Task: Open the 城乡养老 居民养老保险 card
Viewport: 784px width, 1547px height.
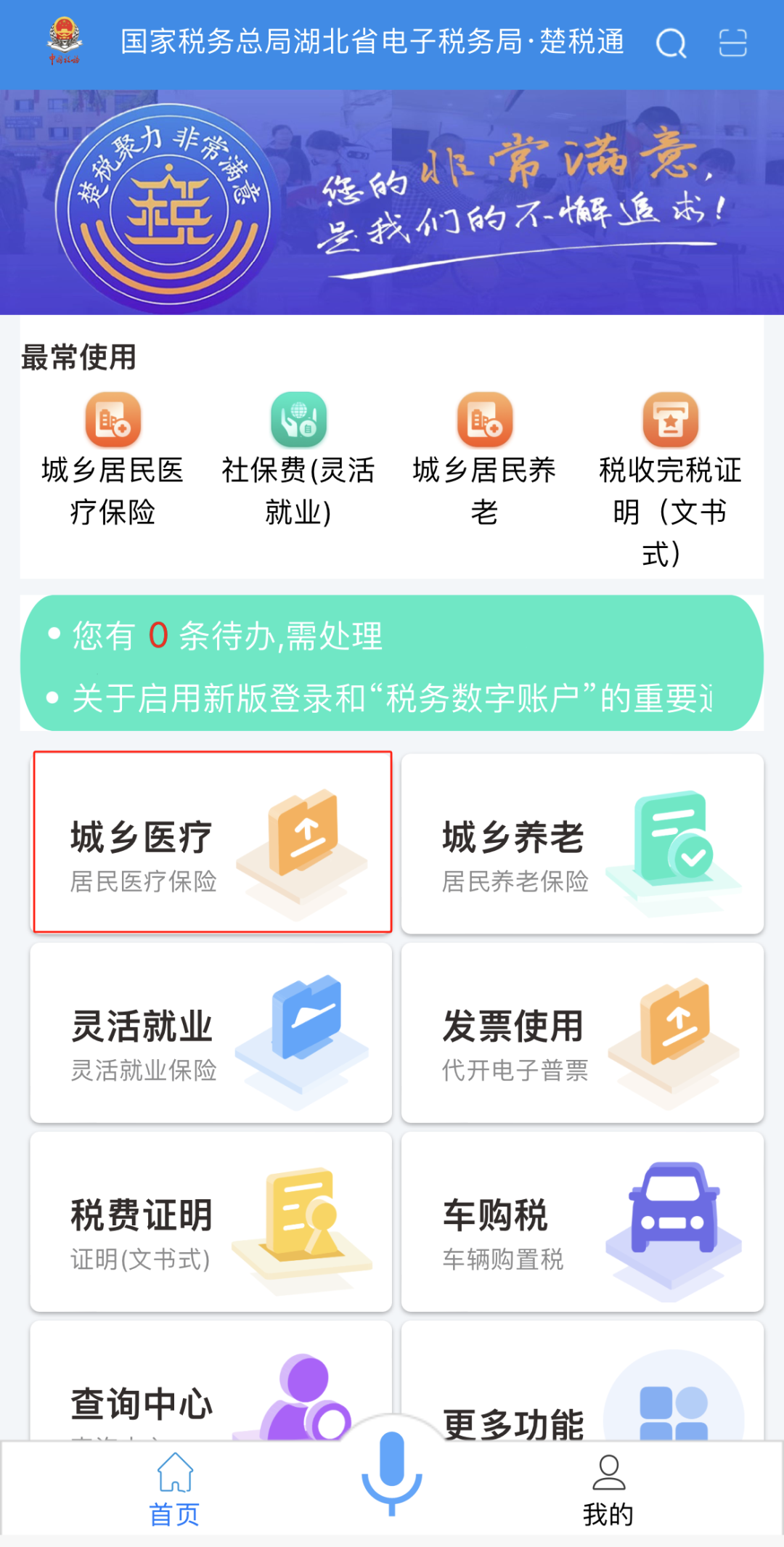Action: point(582,844)
